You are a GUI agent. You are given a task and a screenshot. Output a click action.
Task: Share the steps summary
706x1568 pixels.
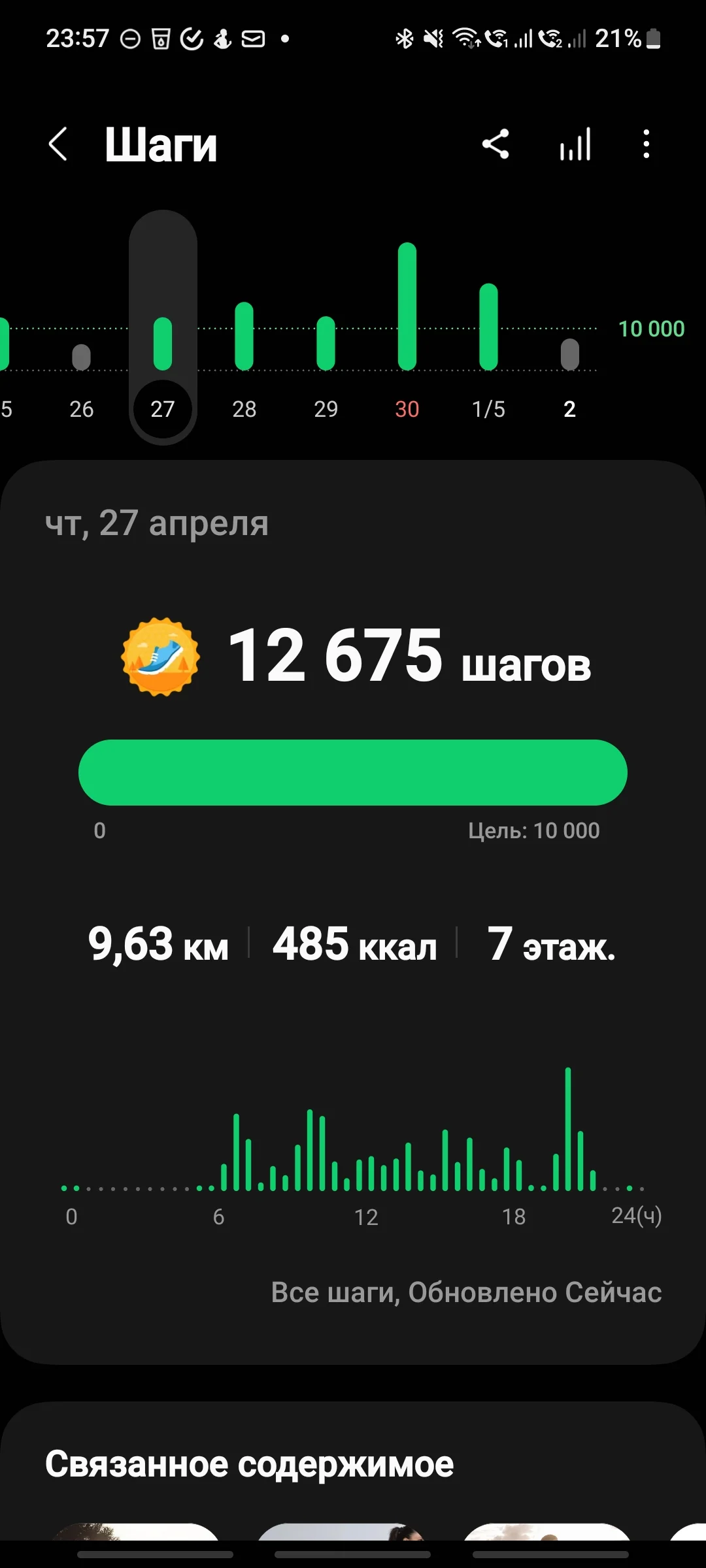[x=496, y=144]
